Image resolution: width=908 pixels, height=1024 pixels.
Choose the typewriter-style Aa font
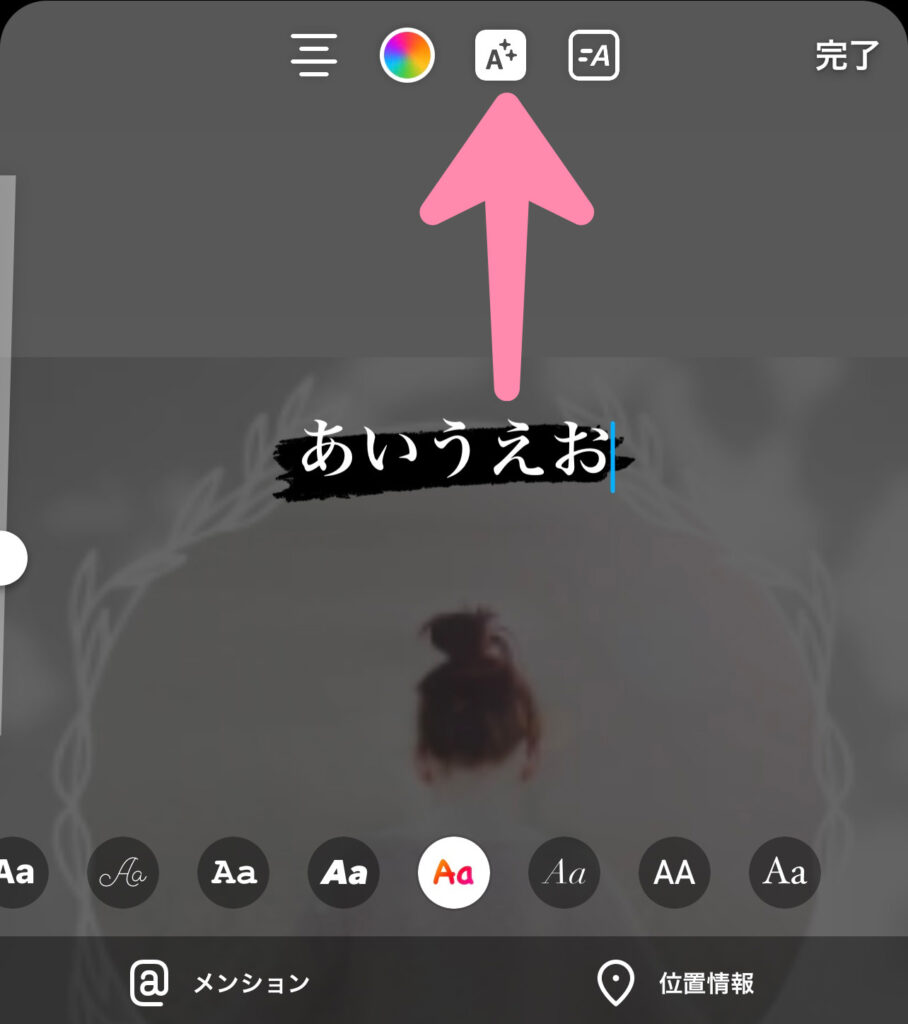click(233, 873)
